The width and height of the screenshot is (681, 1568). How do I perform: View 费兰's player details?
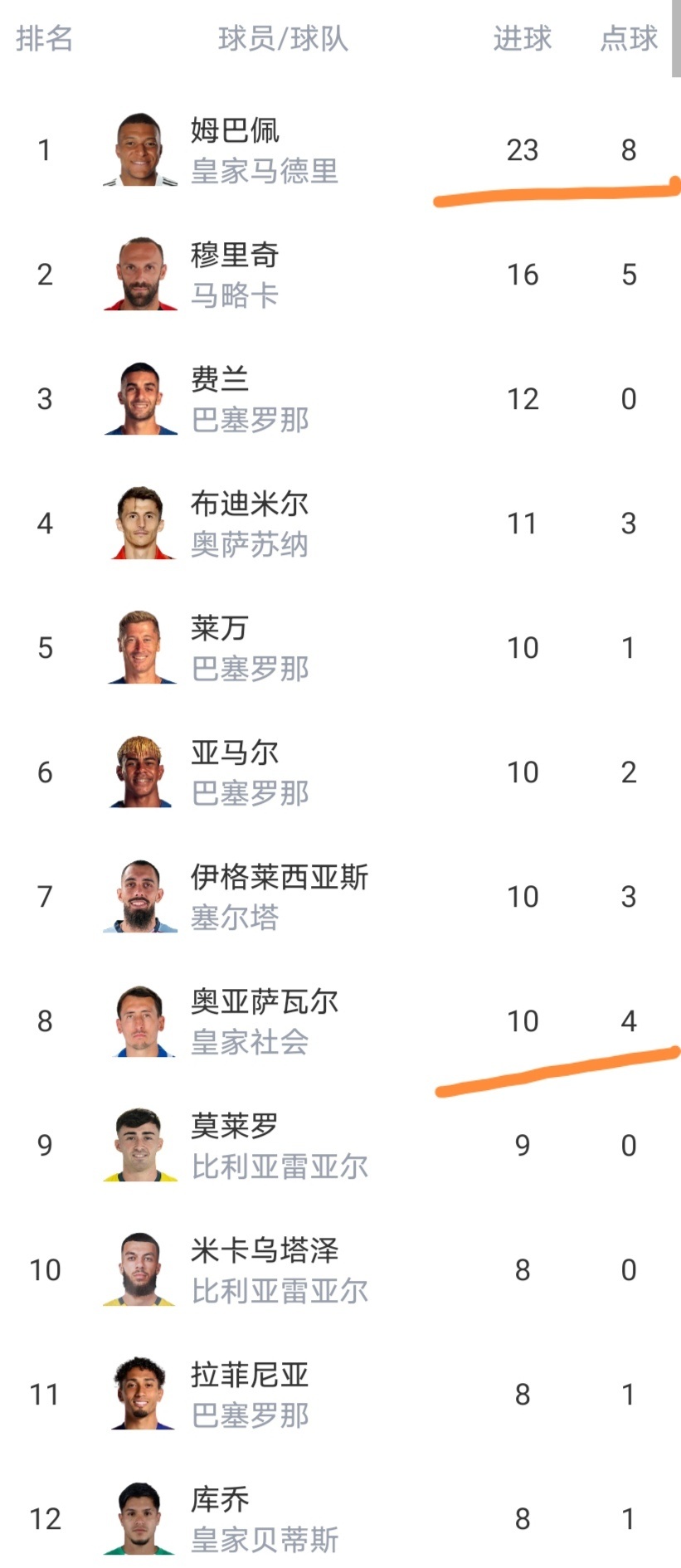[220, 380]
